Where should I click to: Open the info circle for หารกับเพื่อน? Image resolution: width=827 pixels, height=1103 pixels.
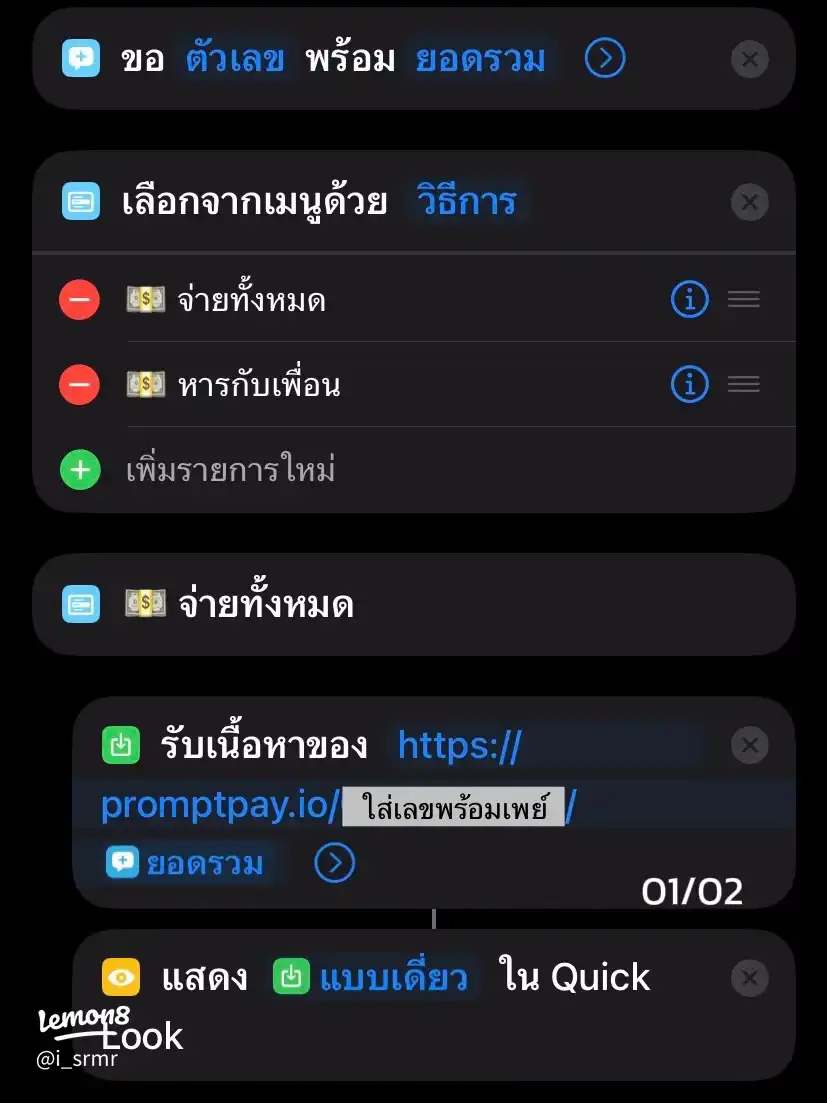[689, 384]
